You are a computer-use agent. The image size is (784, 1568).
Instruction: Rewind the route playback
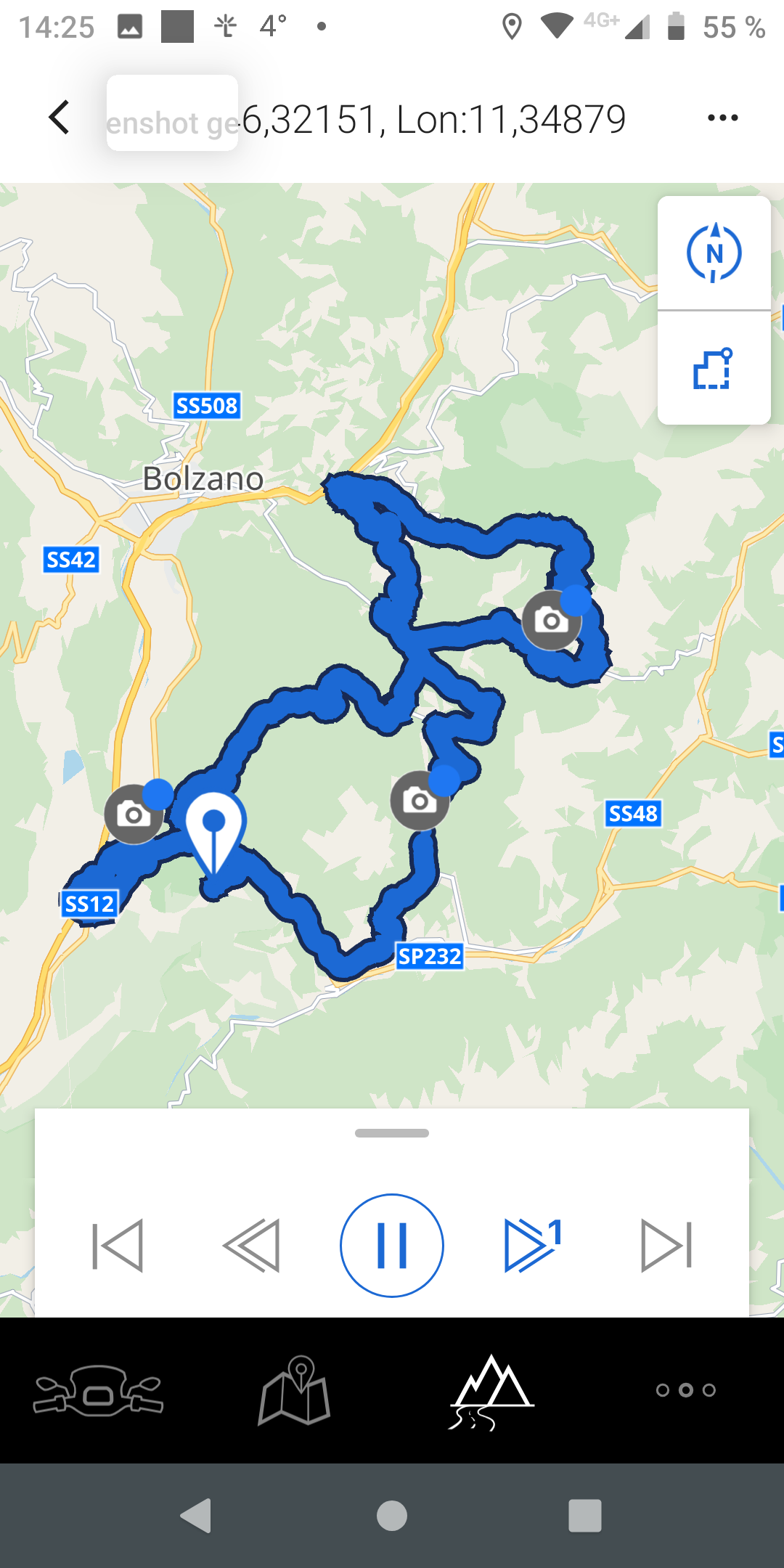pyautogui.click(x=252, y=1246)
